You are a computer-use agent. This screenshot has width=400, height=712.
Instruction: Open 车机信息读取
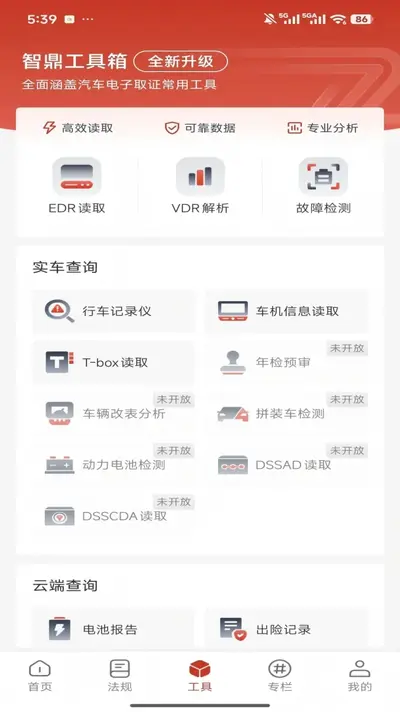coord(286,312)
